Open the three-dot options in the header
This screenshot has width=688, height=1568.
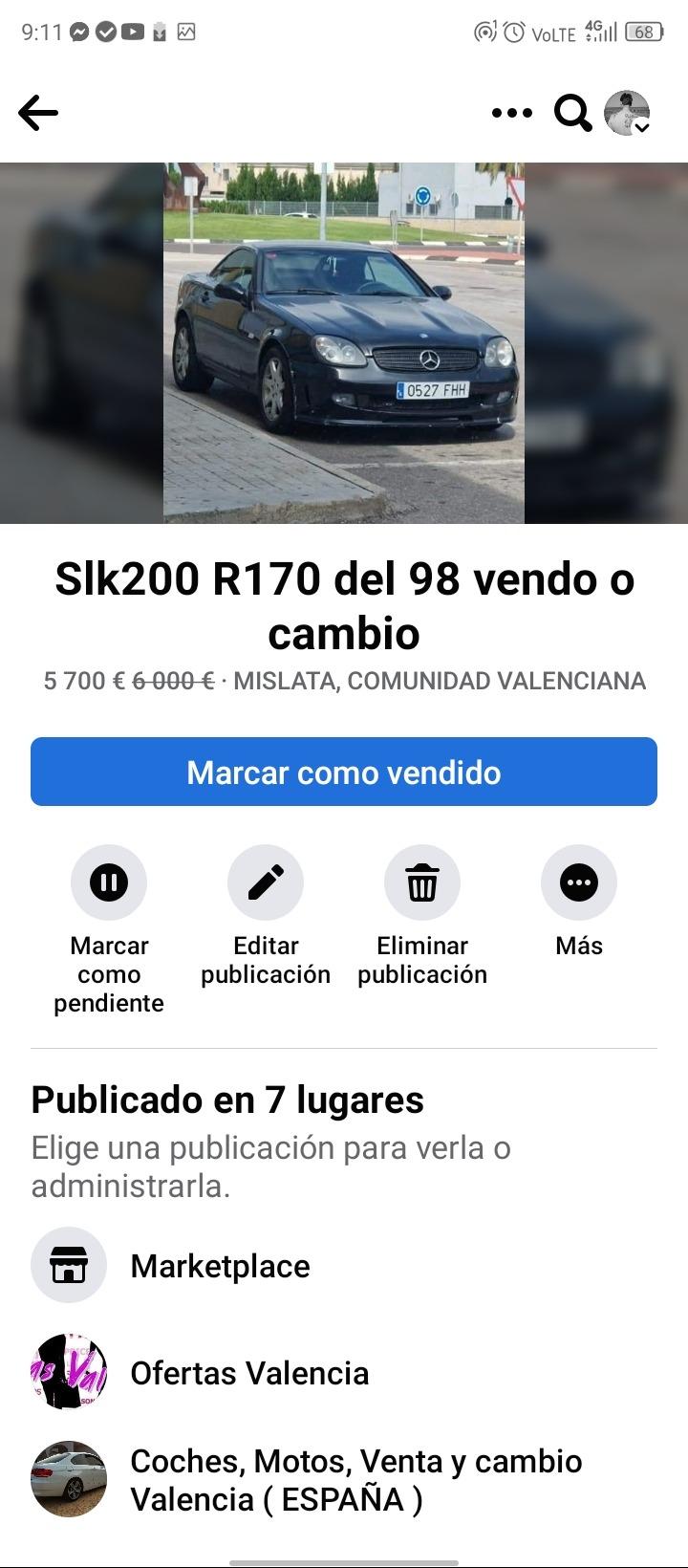[511, 113]
